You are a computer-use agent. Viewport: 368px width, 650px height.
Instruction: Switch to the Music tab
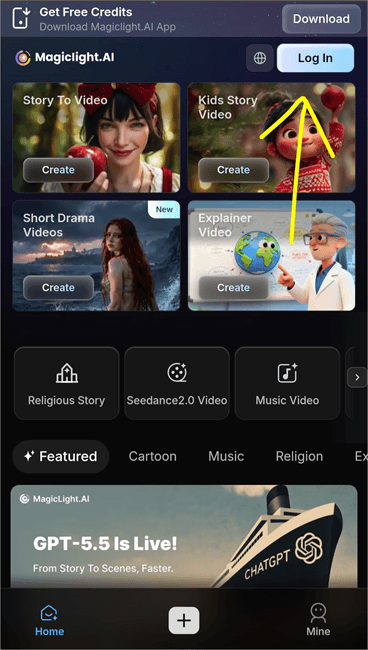coord(226,457)
